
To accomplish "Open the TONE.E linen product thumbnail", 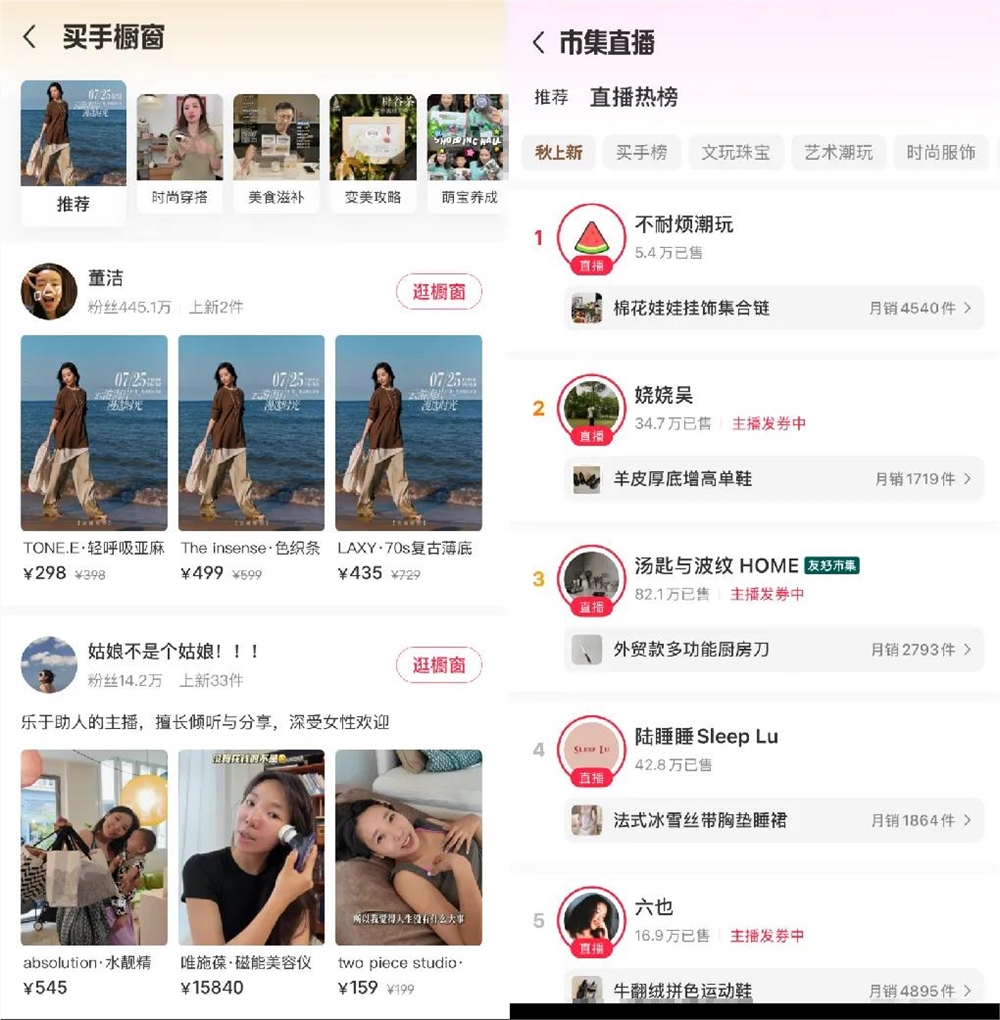I will (x=93, y=432).
